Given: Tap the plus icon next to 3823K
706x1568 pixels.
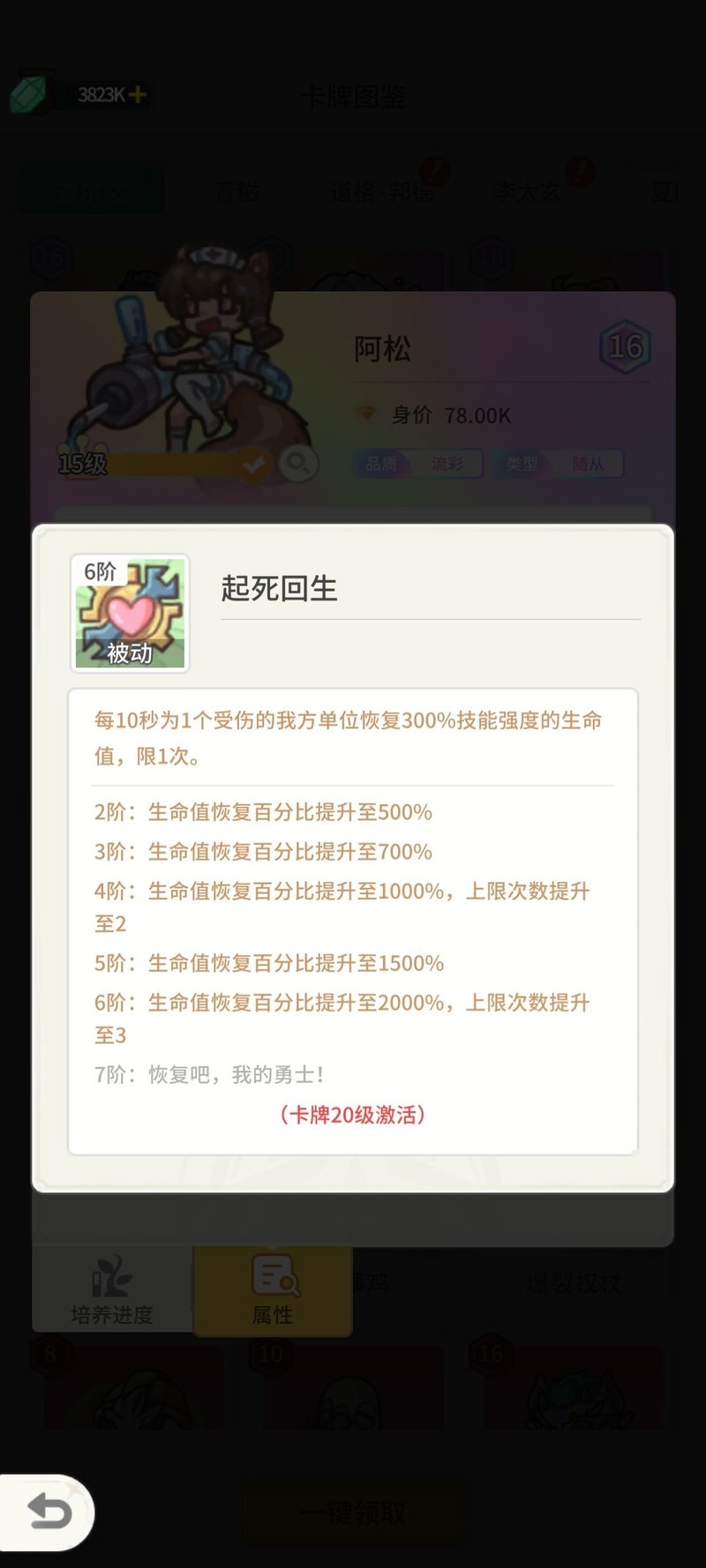Looking at the screenshot, I should coord(137,94).
